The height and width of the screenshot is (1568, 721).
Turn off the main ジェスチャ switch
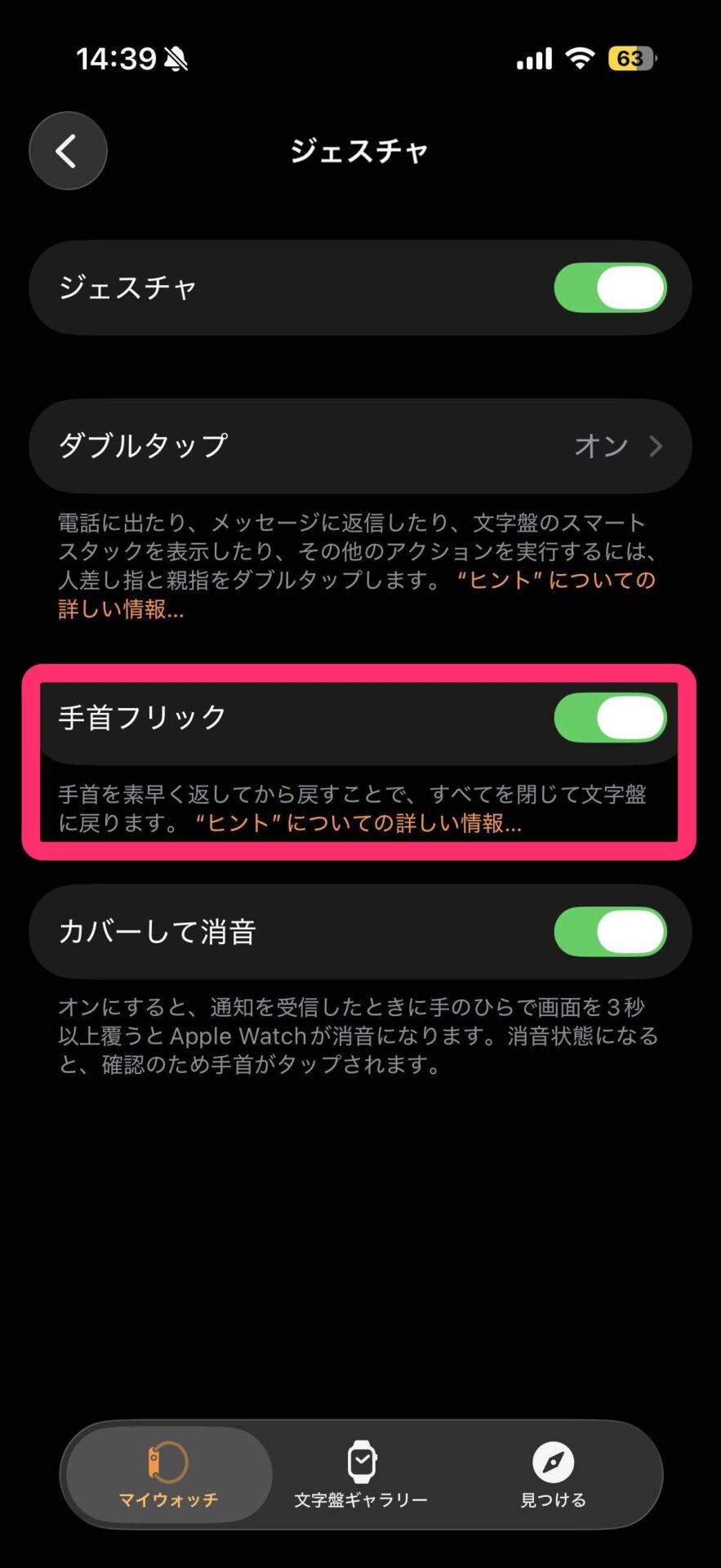pyautogui.click(x=610, y=287)
